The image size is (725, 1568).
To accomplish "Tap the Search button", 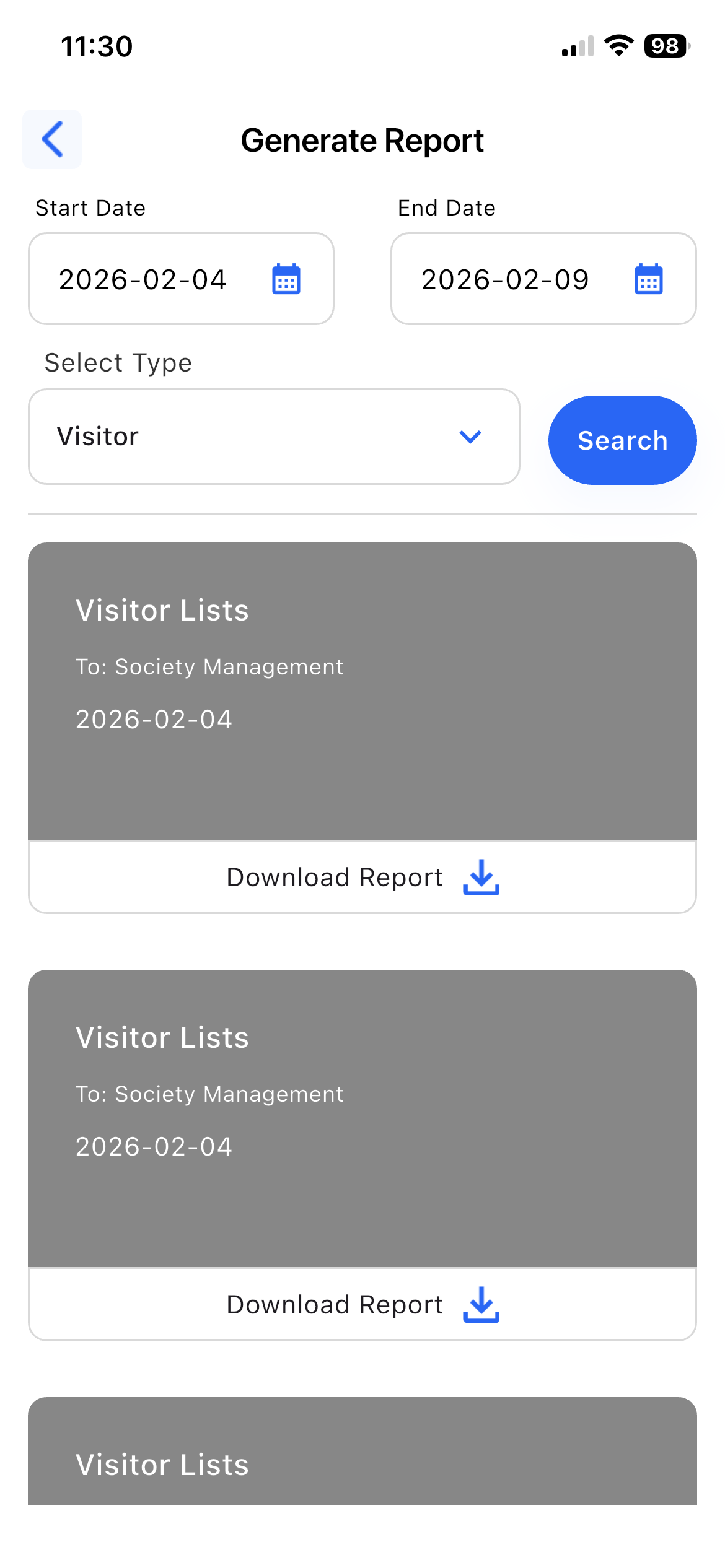I will (x=622, y=440).
